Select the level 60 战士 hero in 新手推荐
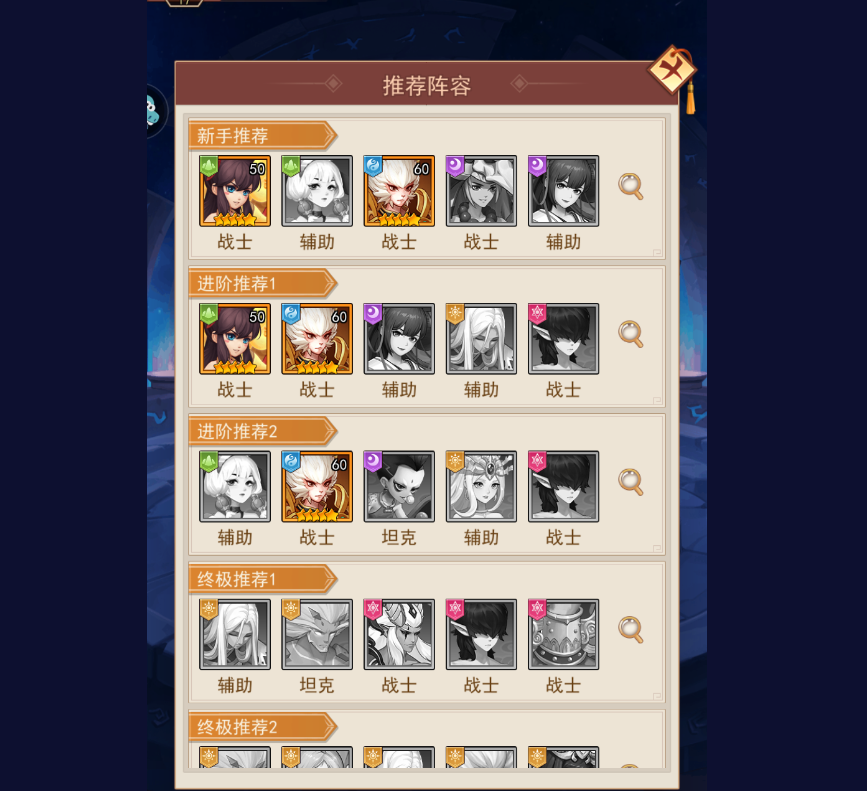867x791 pixels. [x=399, y=191]
